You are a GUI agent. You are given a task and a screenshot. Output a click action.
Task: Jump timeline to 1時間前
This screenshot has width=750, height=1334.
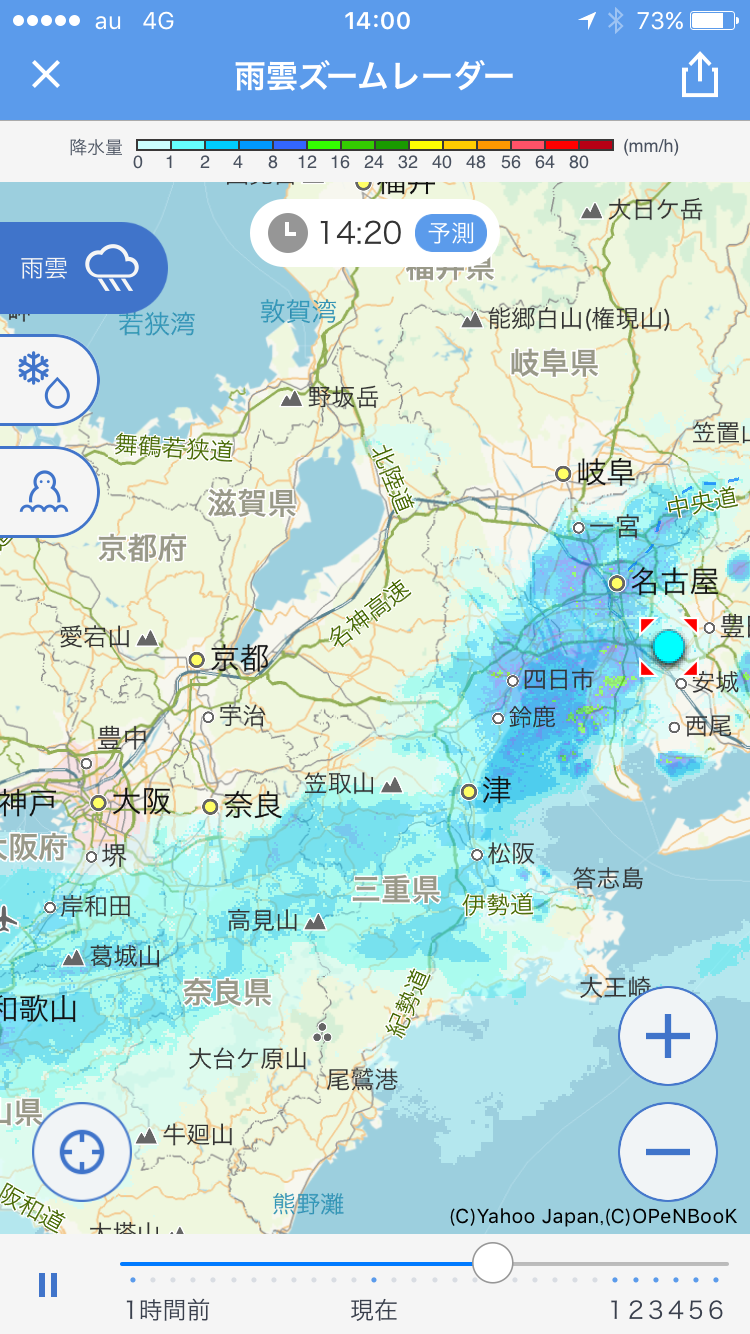point(167,1310)
